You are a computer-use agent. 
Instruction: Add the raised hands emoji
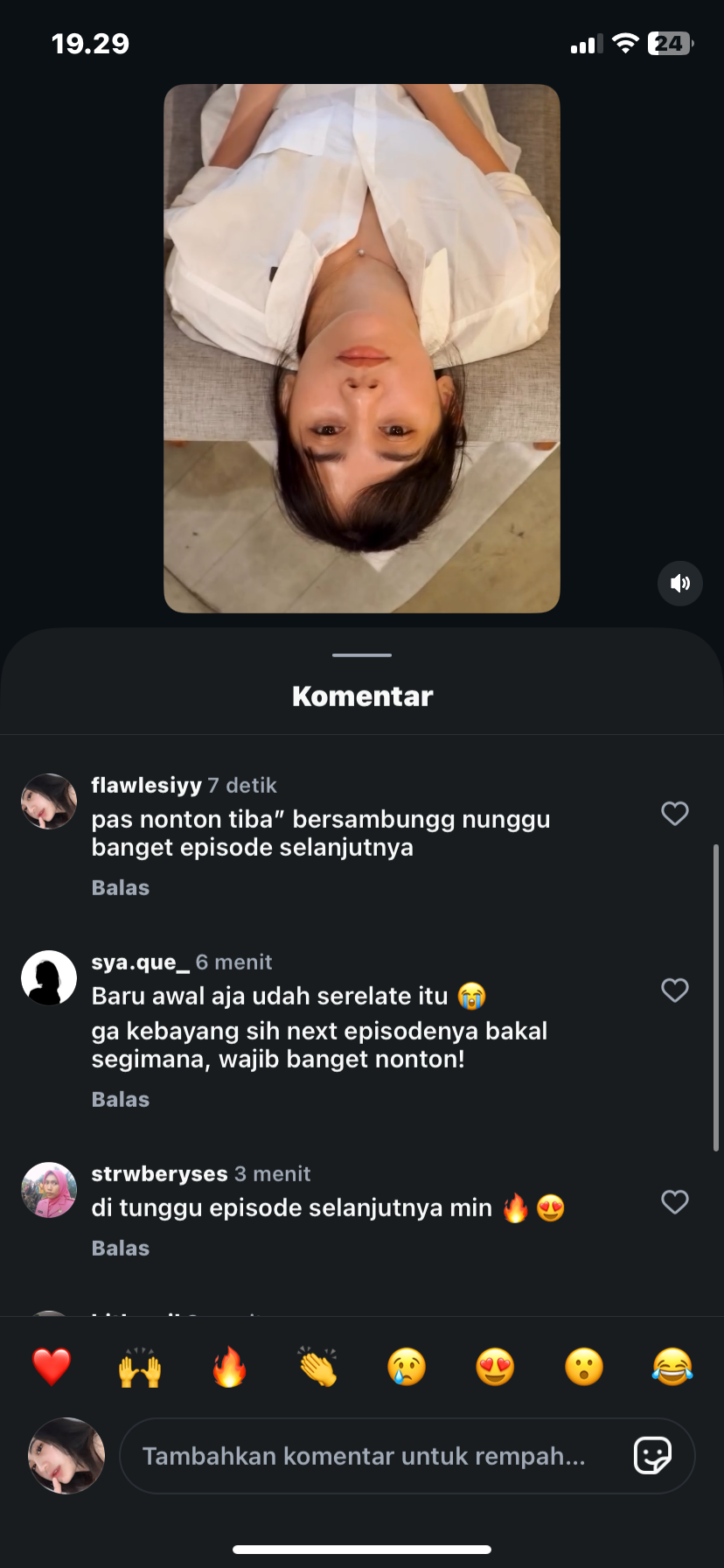click(x=140, y=1367)
